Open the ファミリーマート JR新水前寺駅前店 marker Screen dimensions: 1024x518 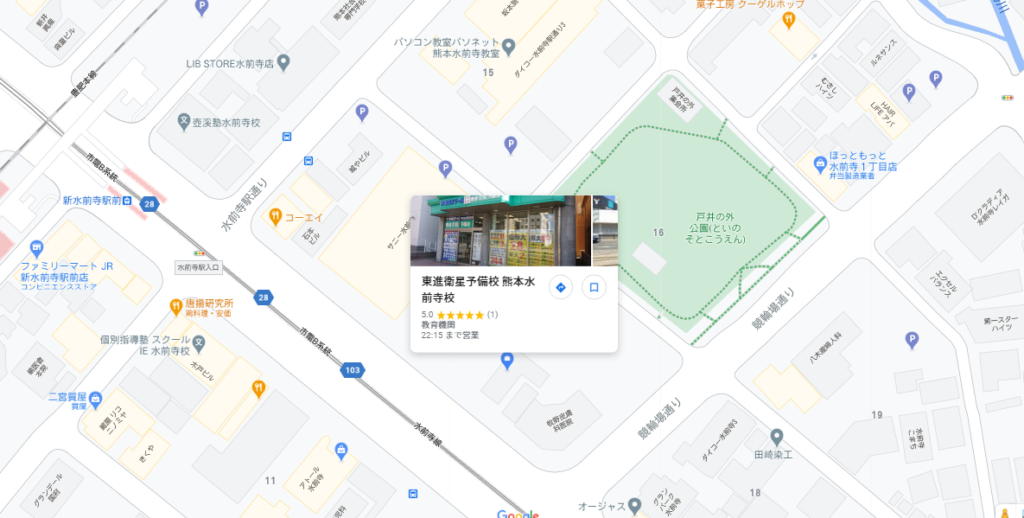(37, 248)
